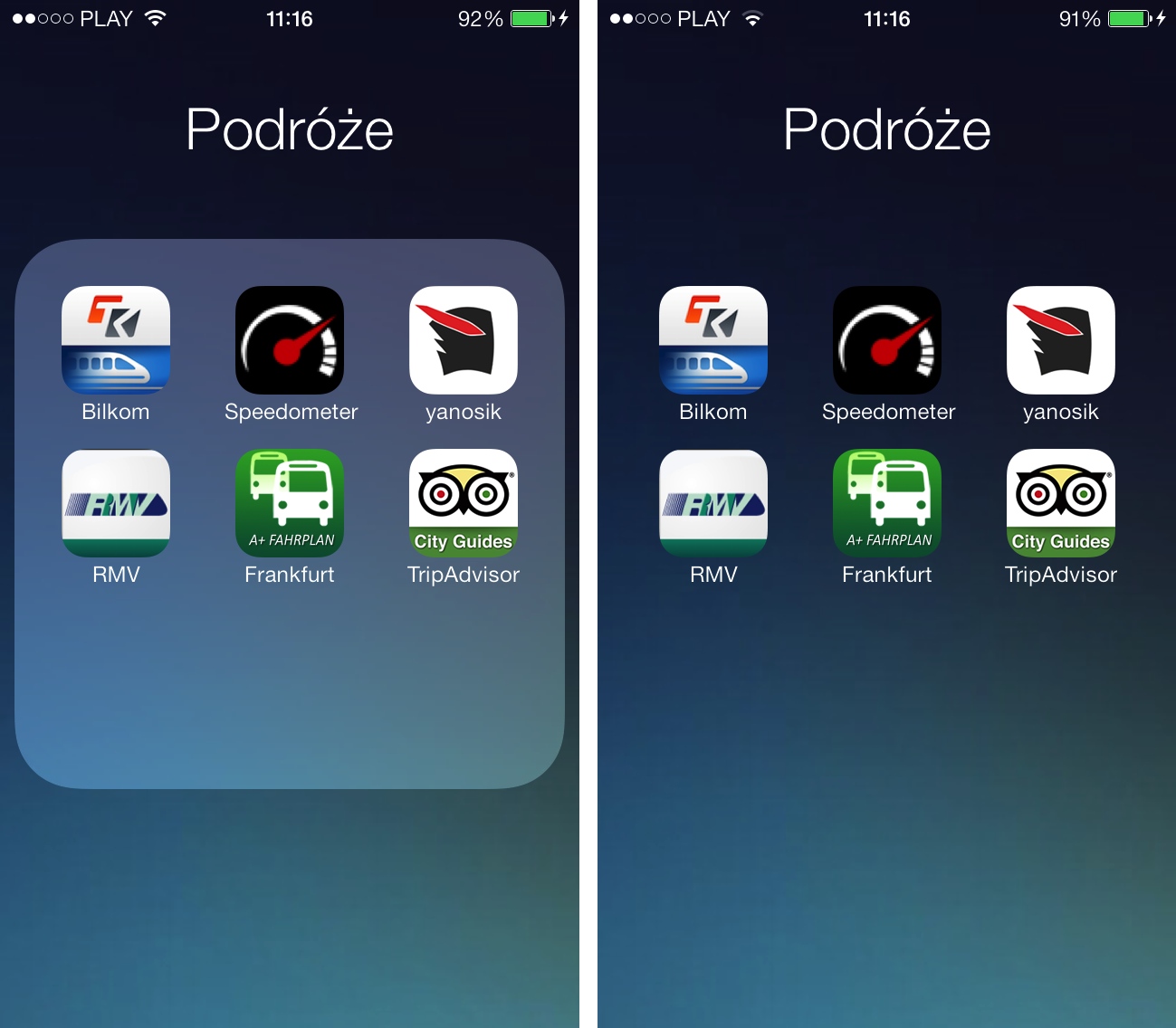Open RMV in the folder with frosted panel
This screenshot has height=1028, width=1176.
(116, 503)
